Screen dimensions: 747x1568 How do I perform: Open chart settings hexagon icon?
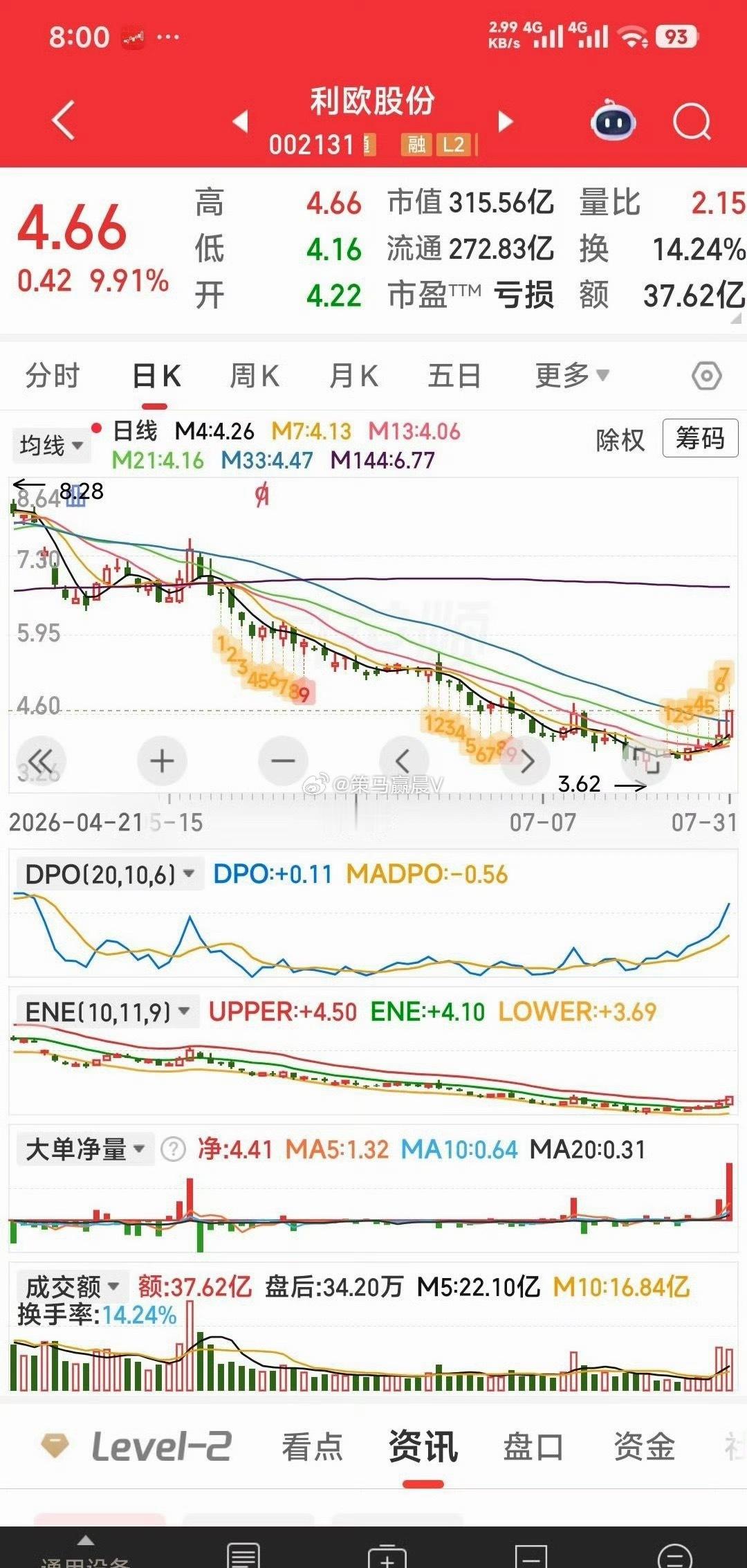click(x=706, y=376)
